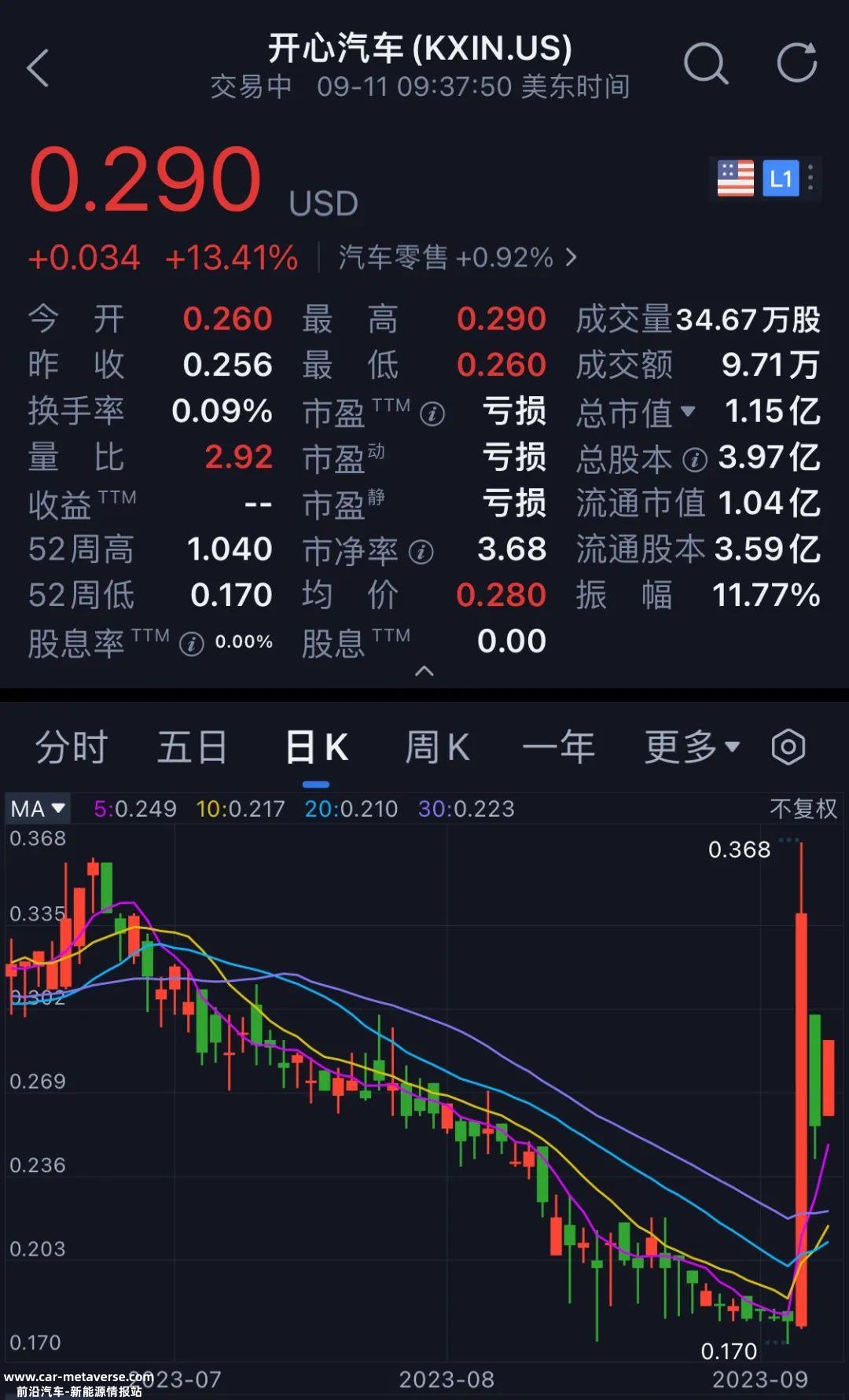Screen dimensions: 849x1400
Task: Collapse the stock details panel
Action: [424, 671]
